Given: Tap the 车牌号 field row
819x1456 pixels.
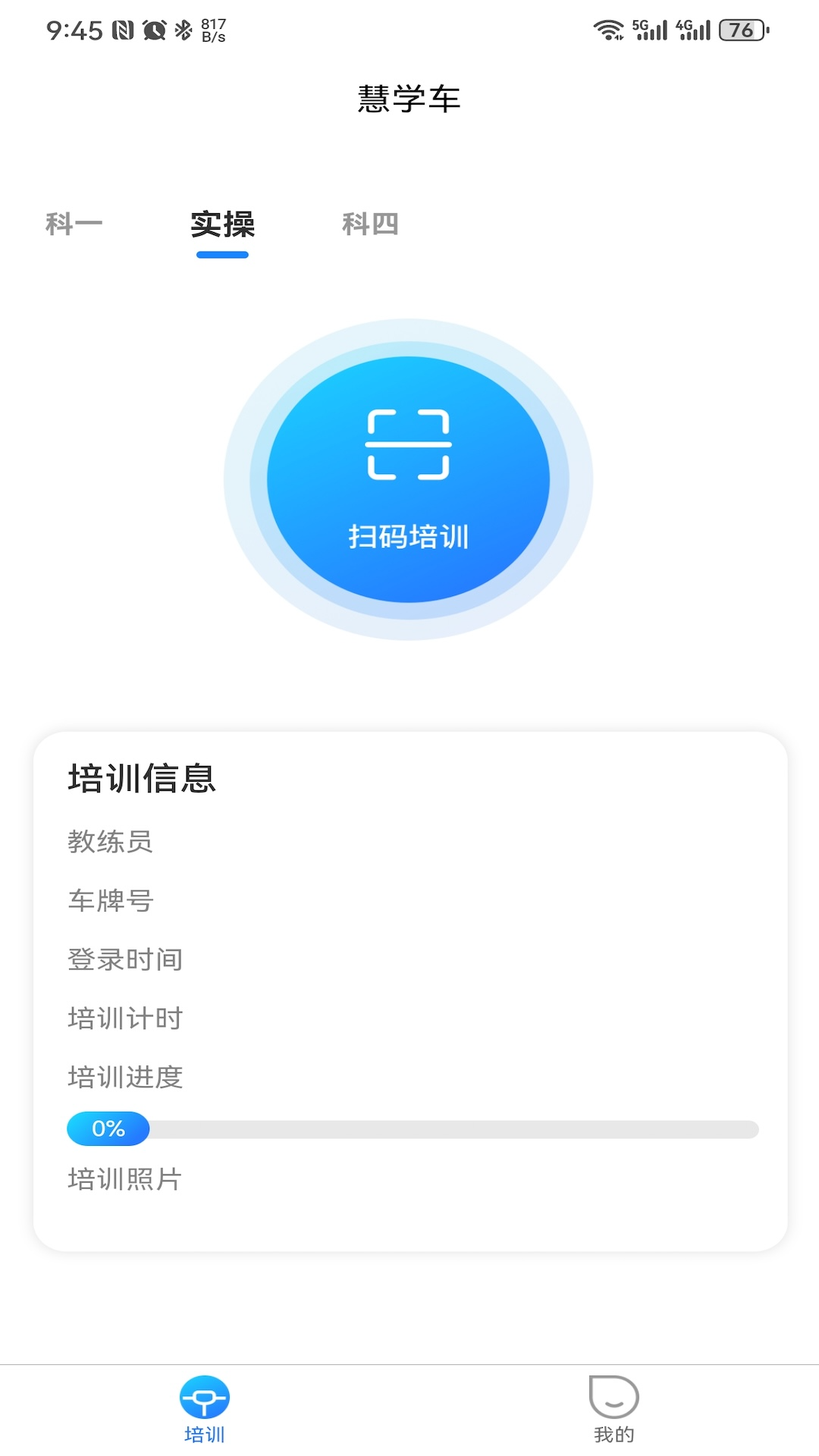Looking at the screenshot, I should [111, 901].
